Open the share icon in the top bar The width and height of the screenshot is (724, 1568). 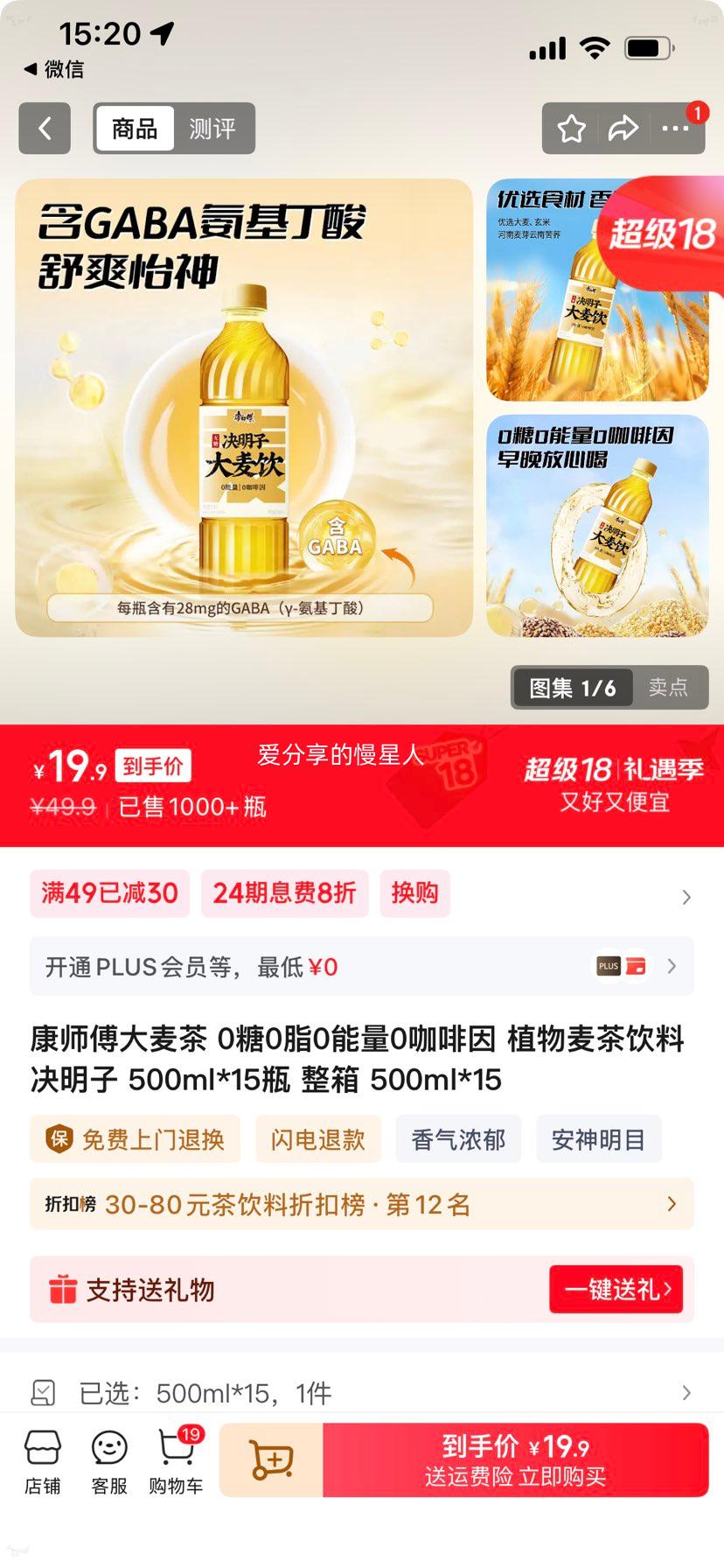[623, 128]
